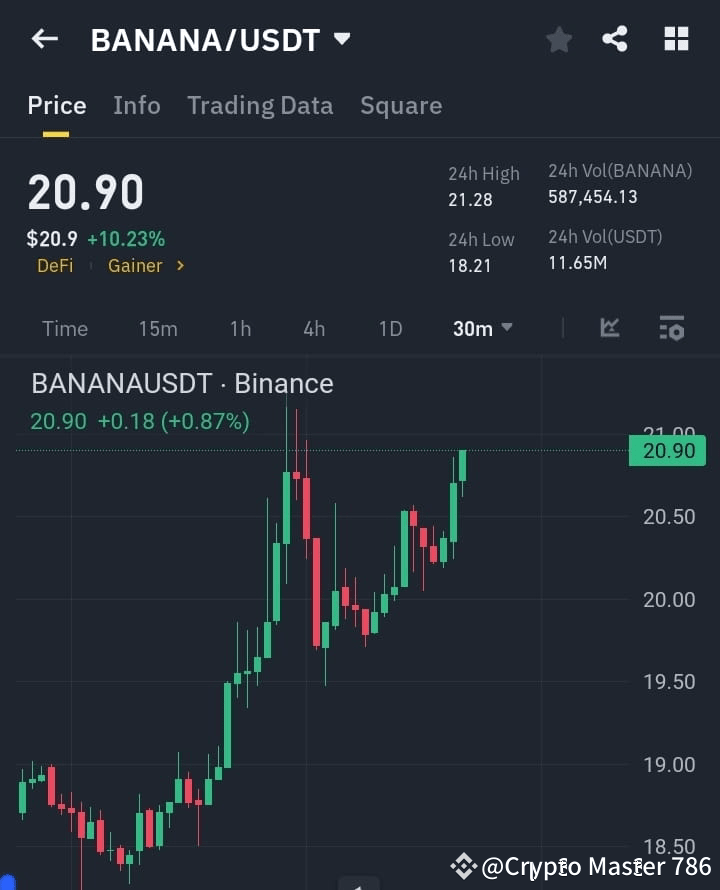720x890 pixels.
Task: Tap the back arrow to exit the chart
Action: point(40,39)
